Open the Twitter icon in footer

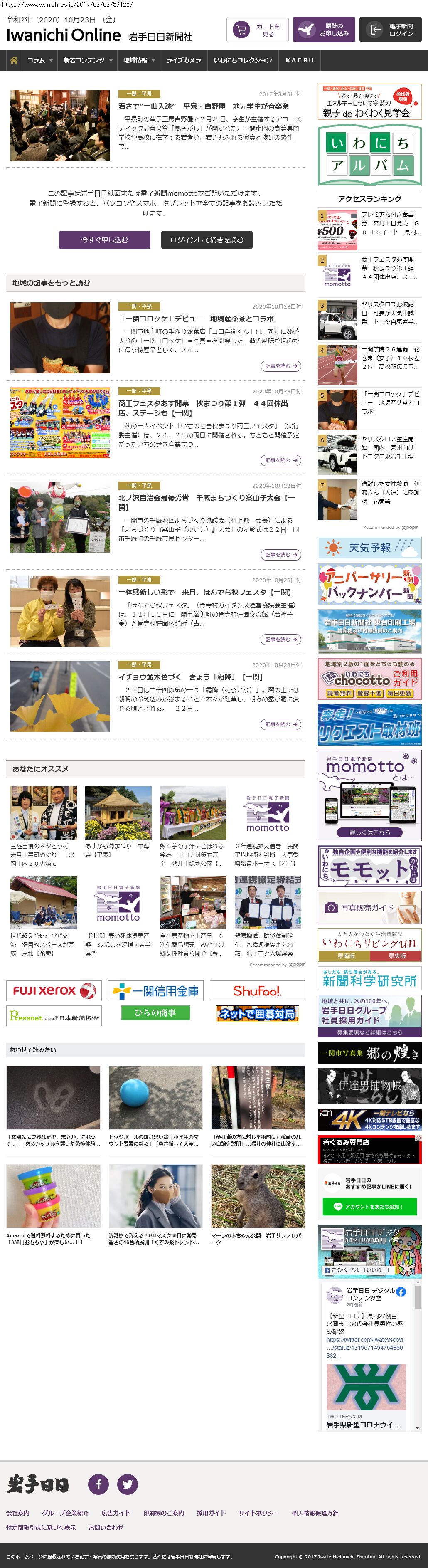pos(127,1484)
